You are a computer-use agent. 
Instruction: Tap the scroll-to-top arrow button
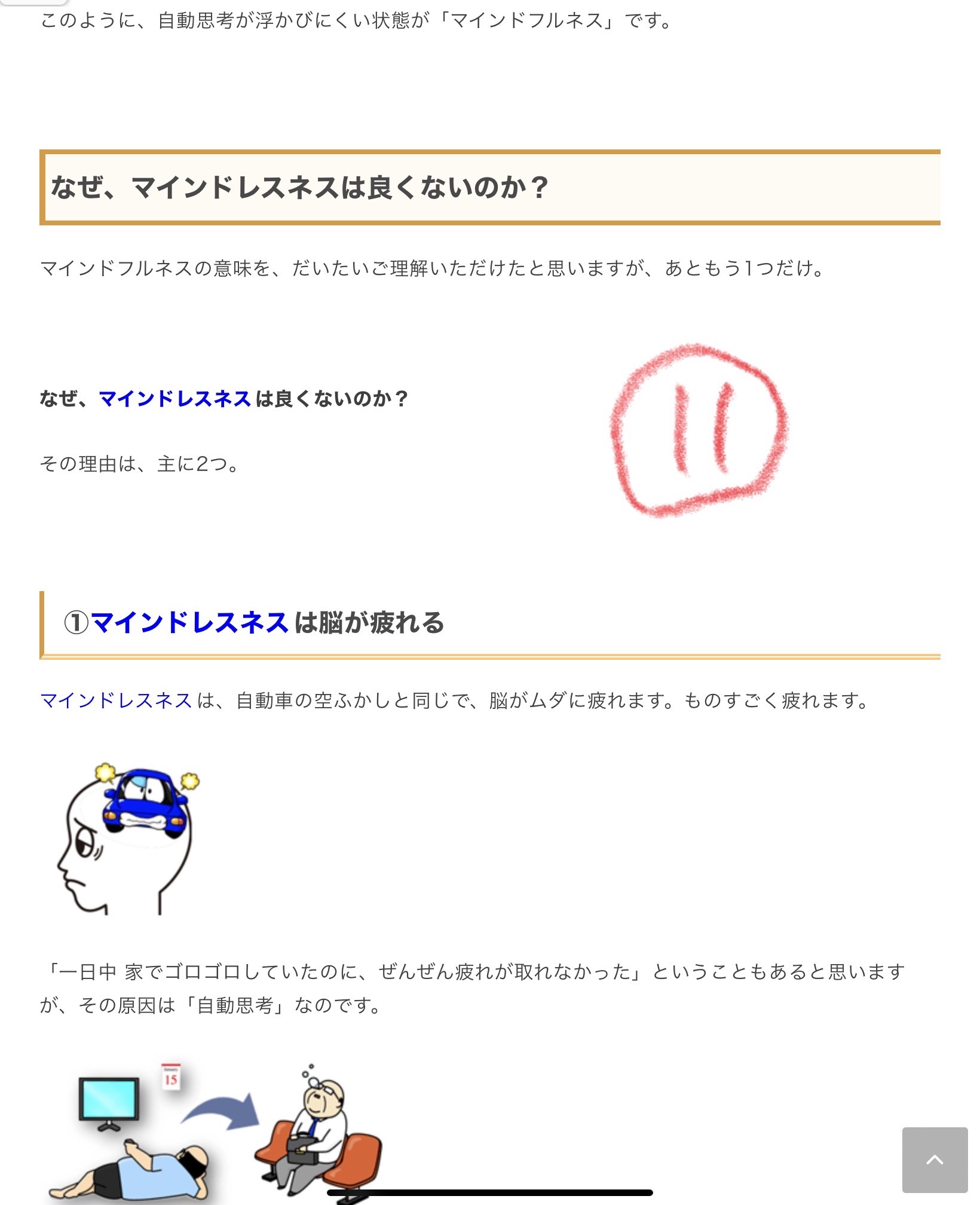pos(935,1160)
